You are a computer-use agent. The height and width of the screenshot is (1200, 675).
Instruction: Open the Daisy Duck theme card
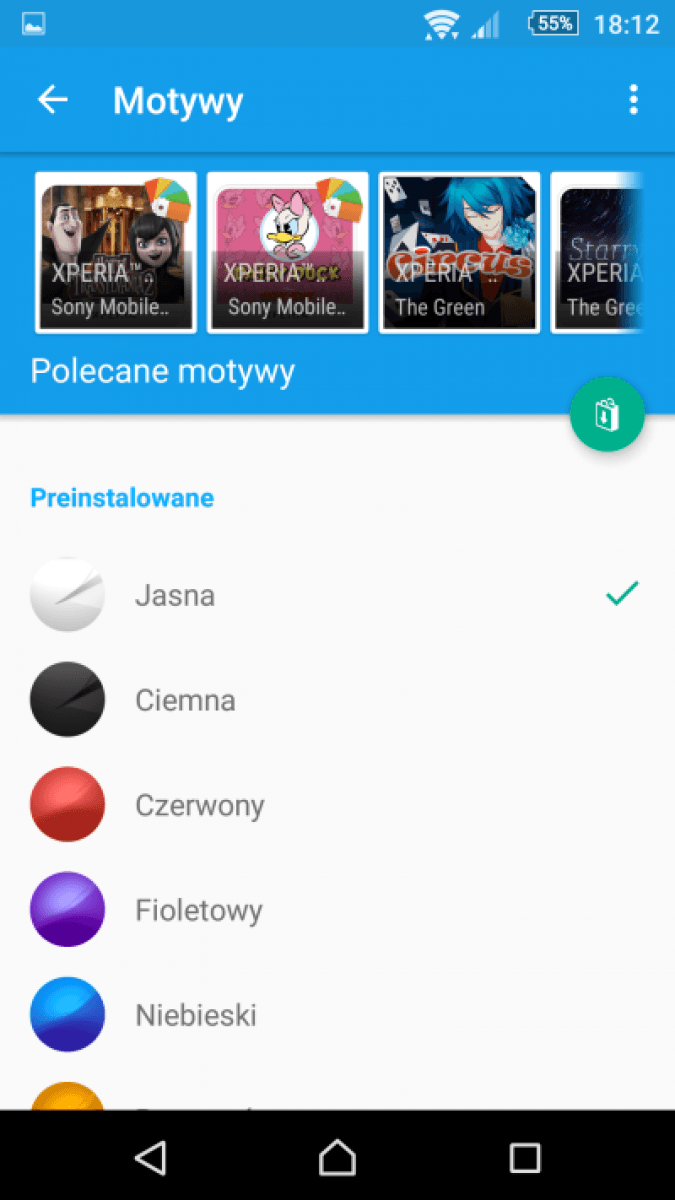[x=288, y=252]
